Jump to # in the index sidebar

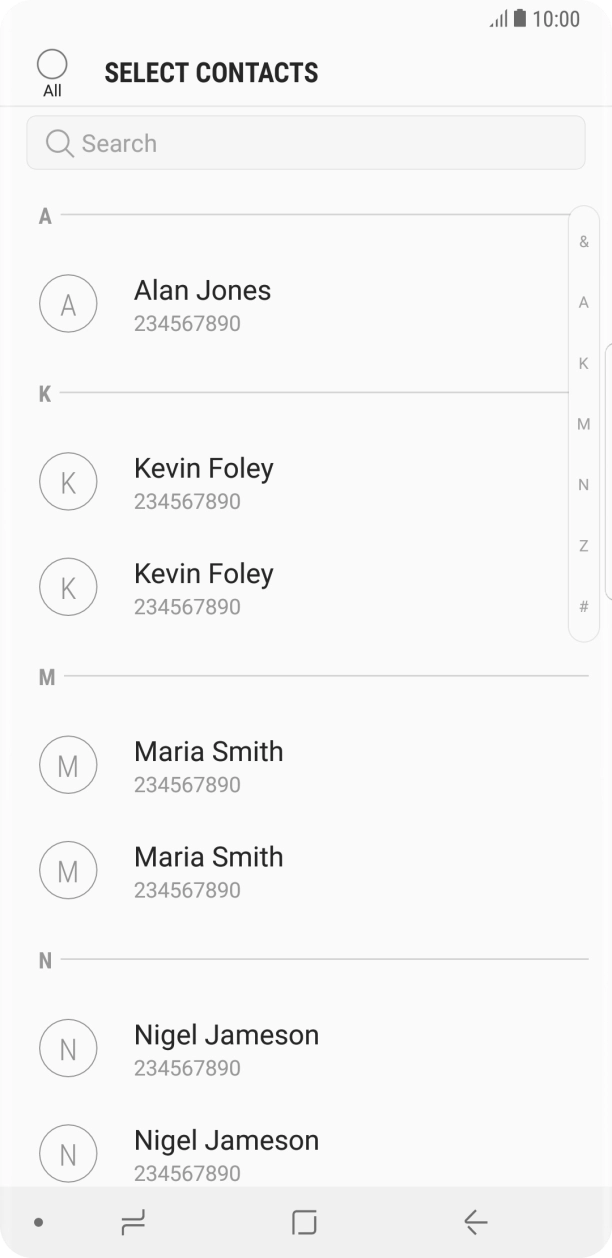[x=584, y=606]
